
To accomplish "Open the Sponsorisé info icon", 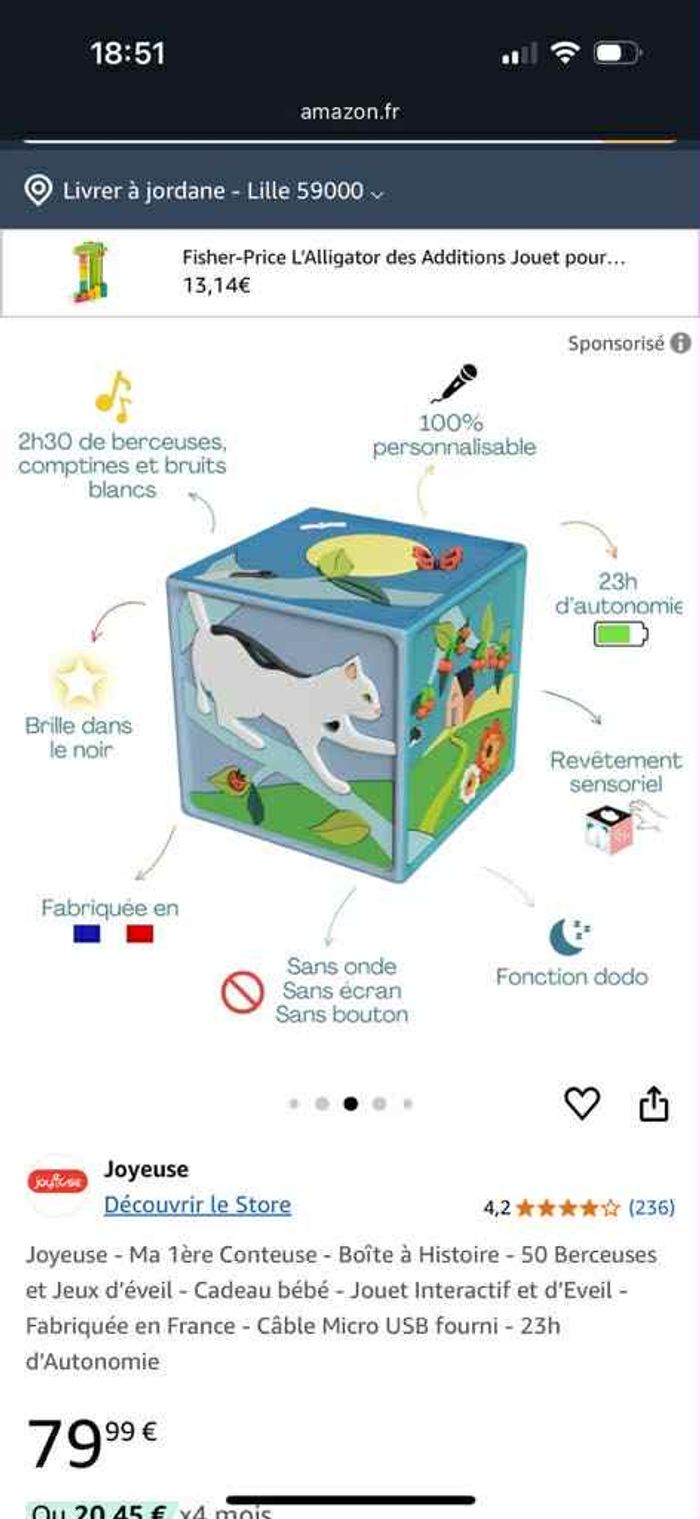I will point(681,343).
